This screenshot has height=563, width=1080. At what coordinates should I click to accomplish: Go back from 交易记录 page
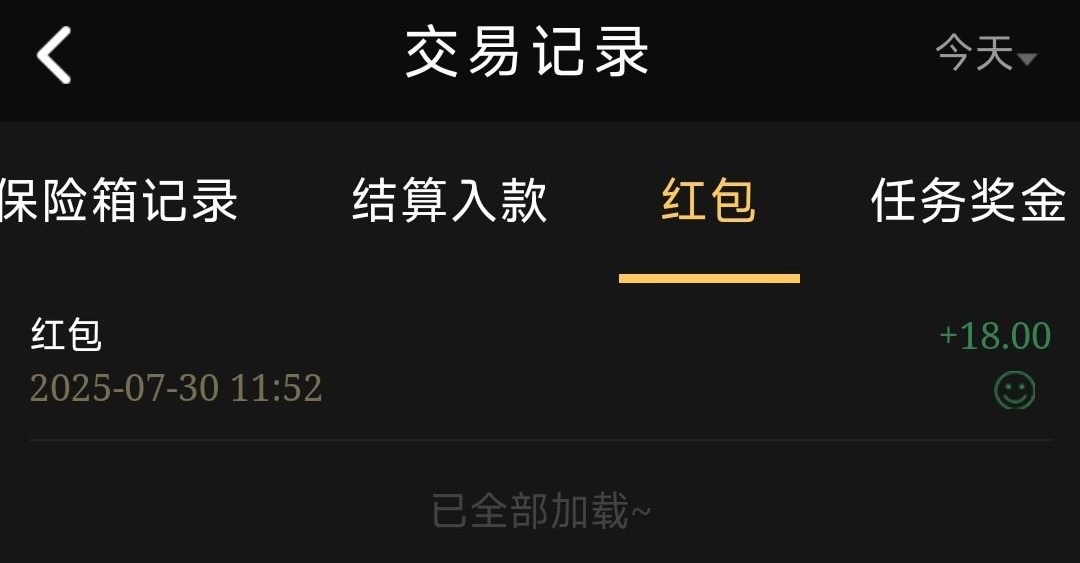coord(54,55)
